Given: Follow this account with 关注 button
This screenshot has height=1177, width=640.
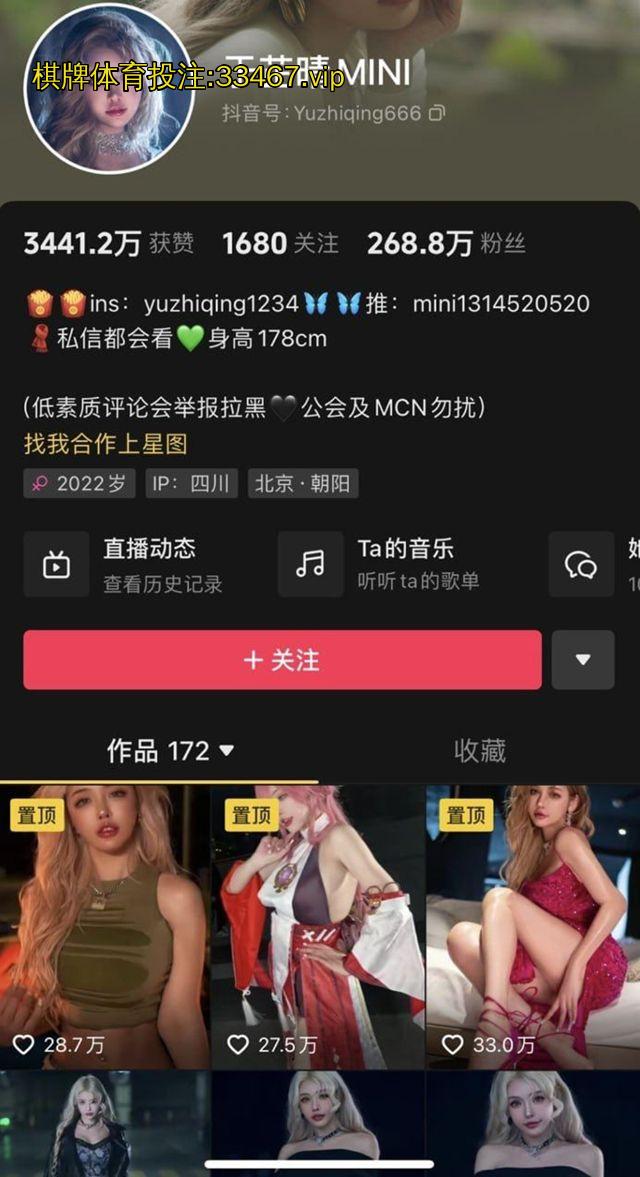Looking at the screenshot, I should coord(282,660).
